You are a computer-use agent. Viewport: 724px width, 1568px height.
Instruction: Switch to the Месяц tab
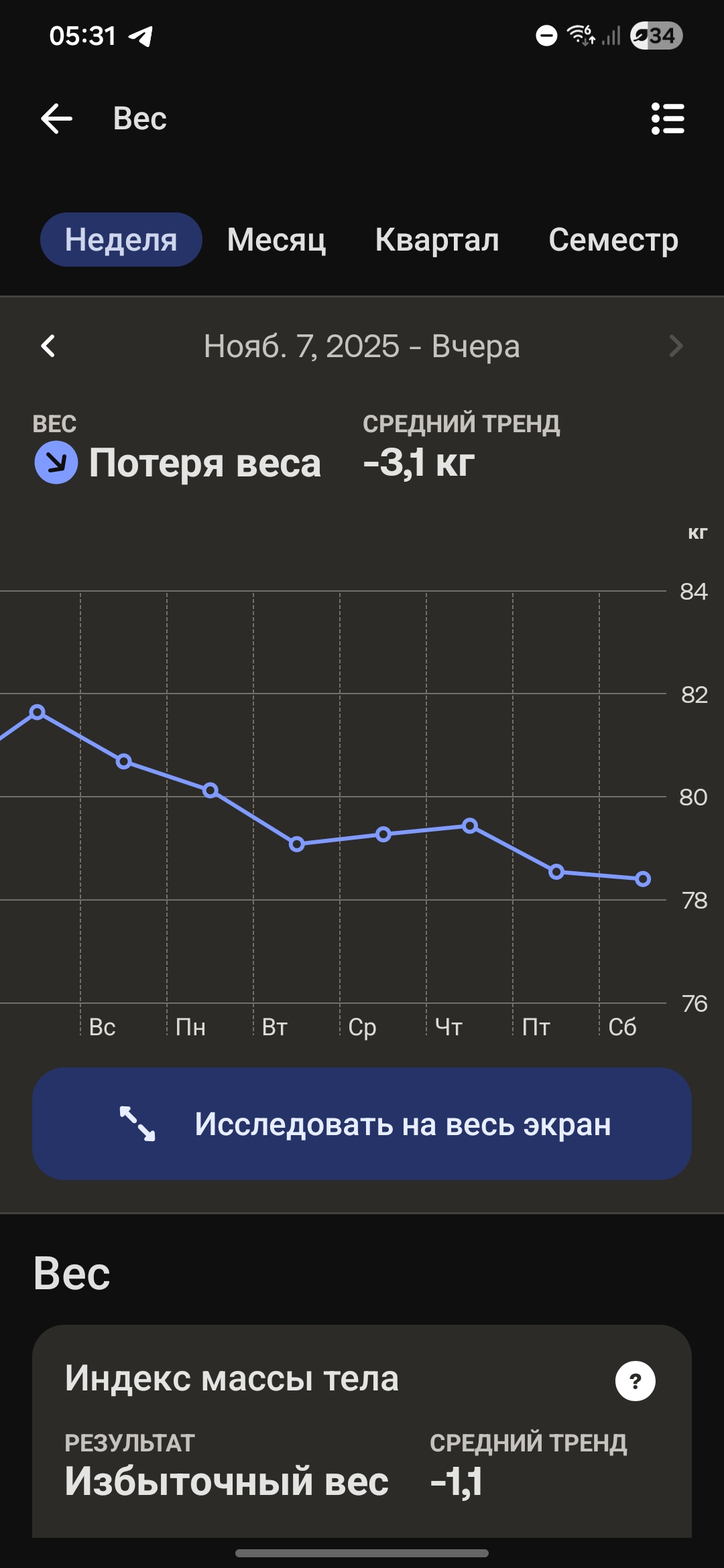coord(276,239)
